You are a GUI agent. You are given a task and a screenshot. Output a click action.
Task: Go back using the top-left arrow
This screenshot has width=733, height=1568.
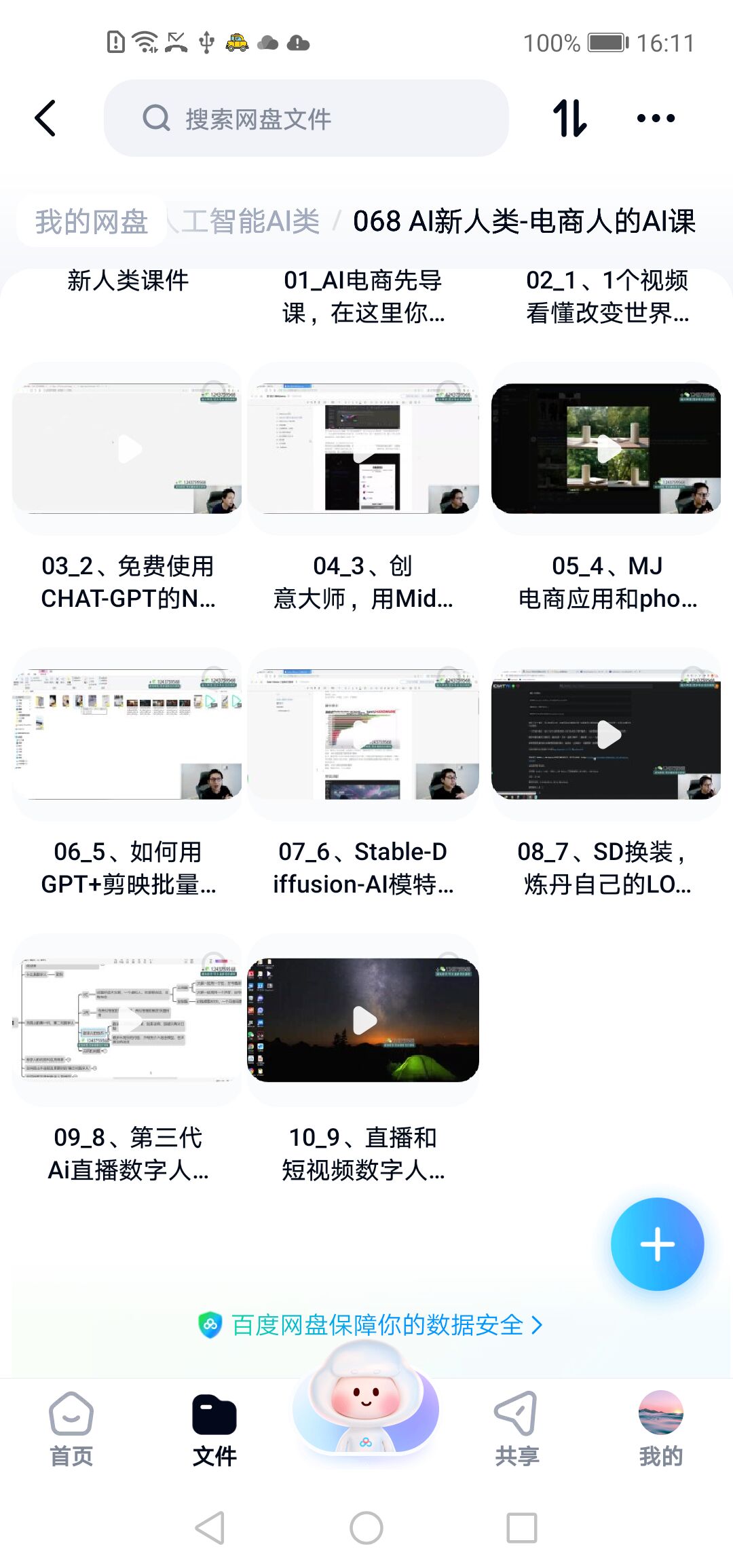45,119
